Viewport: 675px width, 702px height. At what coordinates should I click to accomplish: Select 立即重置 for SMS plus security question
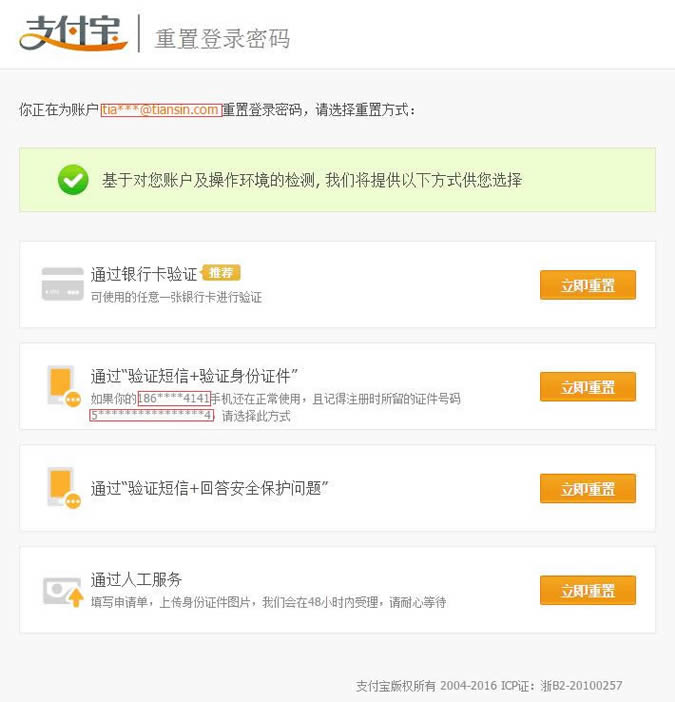point(587,489)
